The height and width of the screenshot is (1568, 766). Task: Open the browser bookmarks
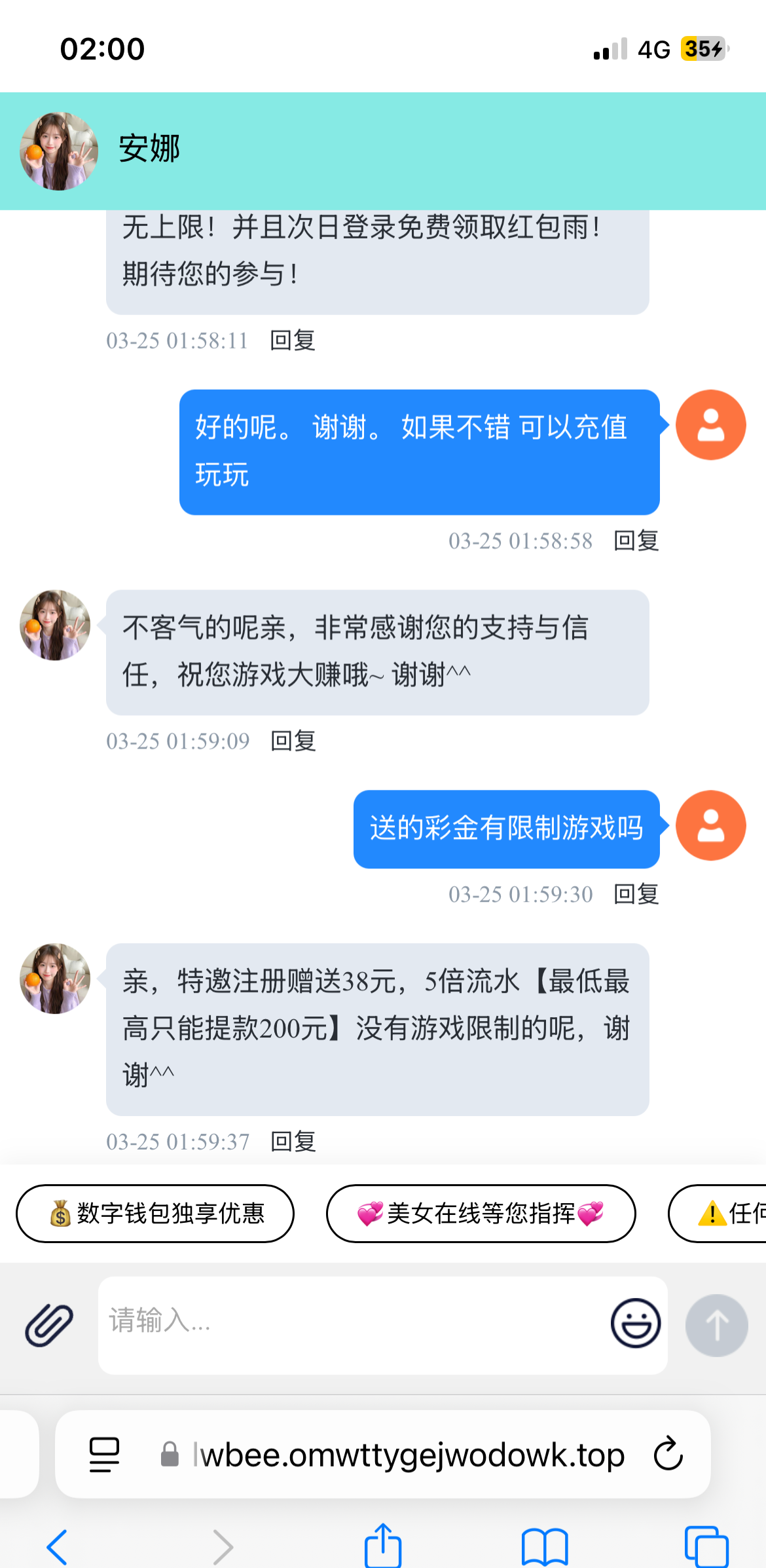[545, 1547]
